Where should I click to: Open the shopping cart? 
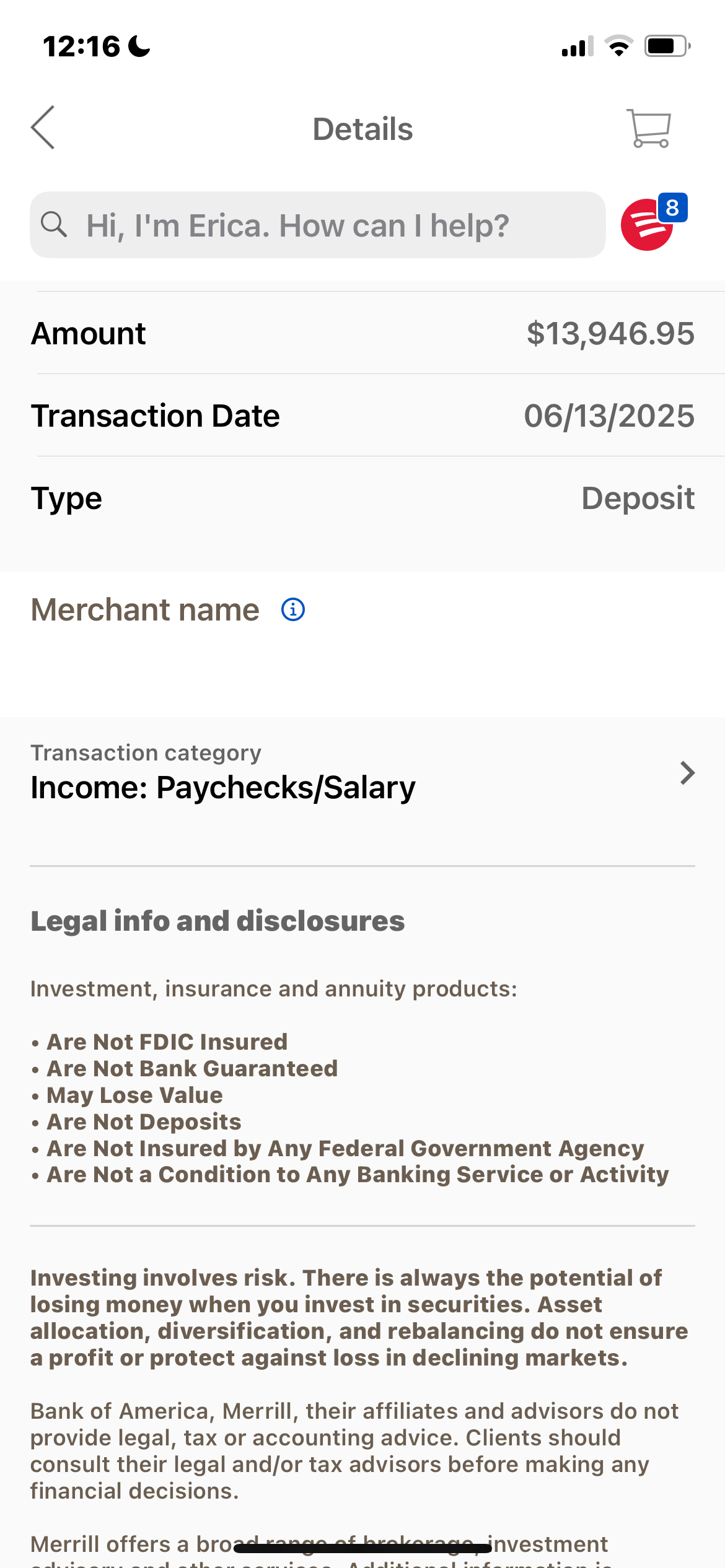click(648, 128)
